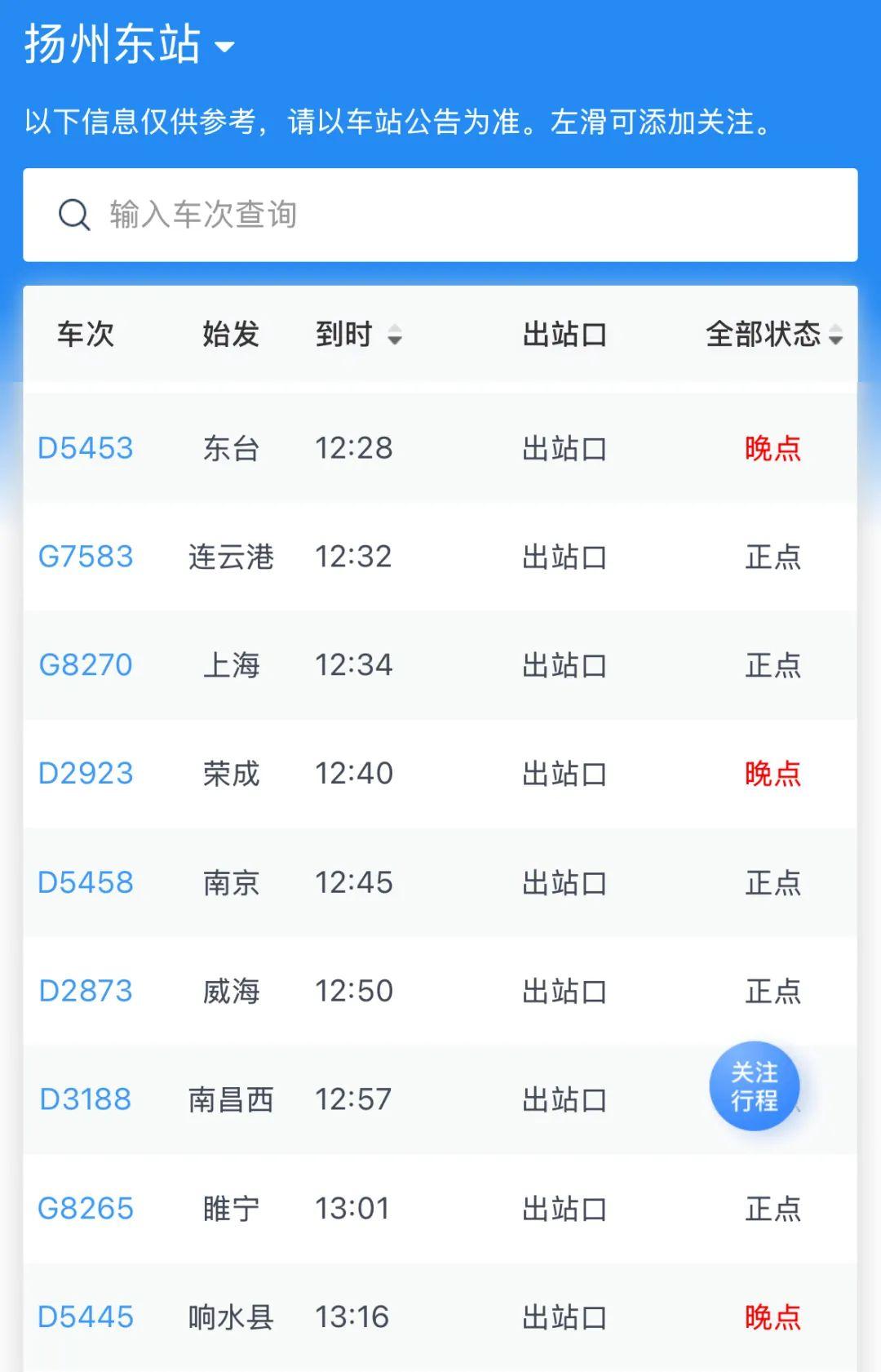
Task: Open train G8265 from 睢宁
Action: pyautogui.click(x=86, y=1208)
